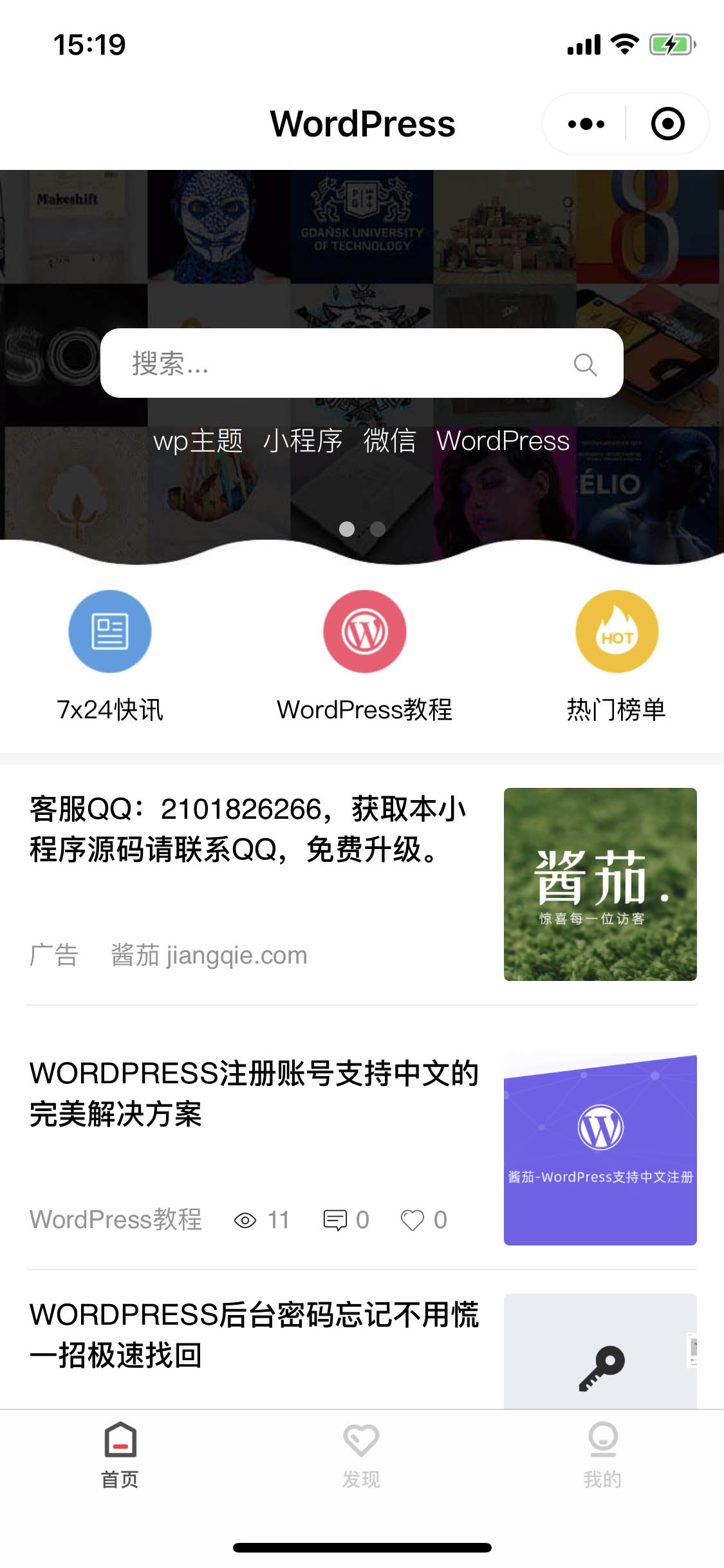Select the 小程序 hot keyword
Viewport: 724px width, 1568px height.
302,441
